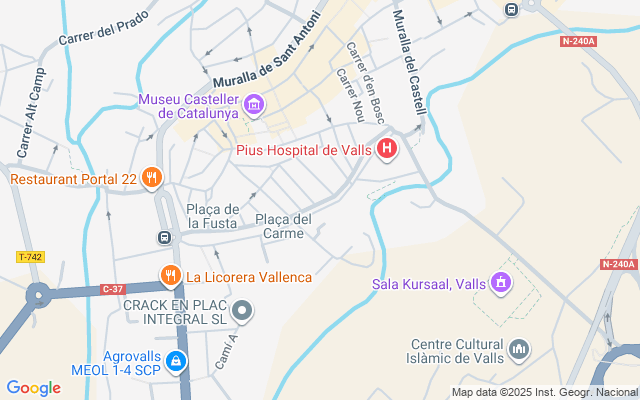Tap the bus stop near Plaça de la Fusta
640x400 pixels.
[163, 238]
